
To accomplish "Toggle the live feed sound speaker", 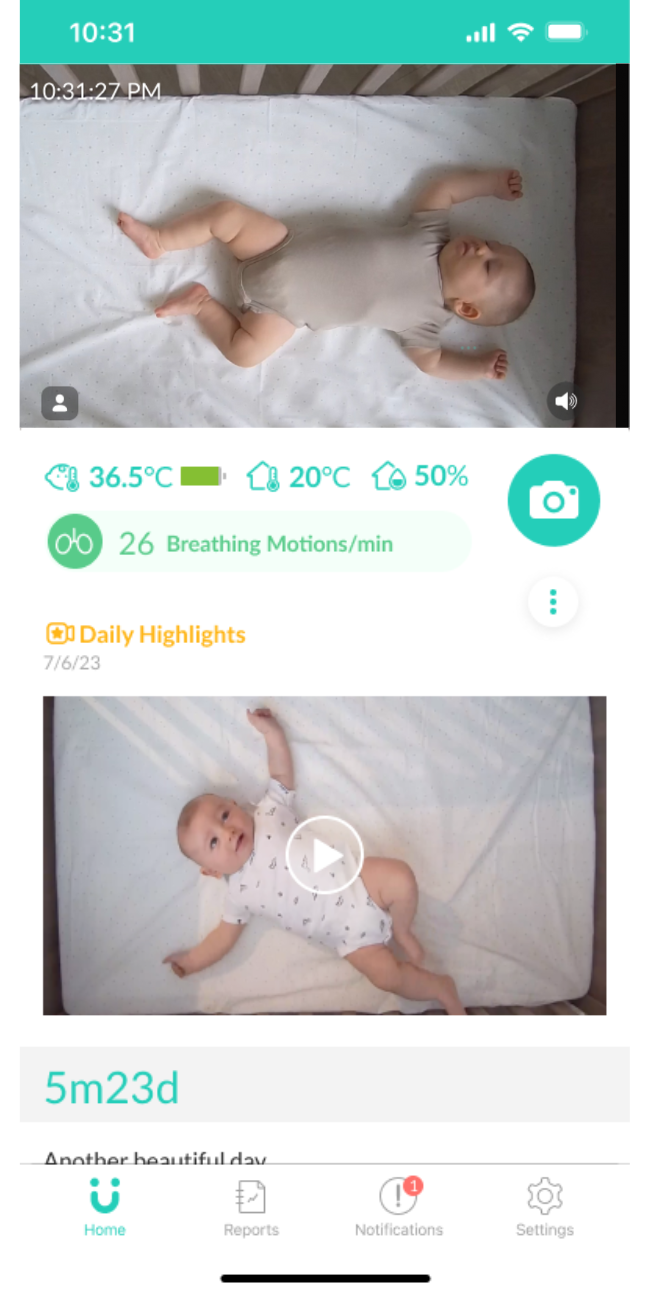I will pyautogui.click(x=565, y=402).
